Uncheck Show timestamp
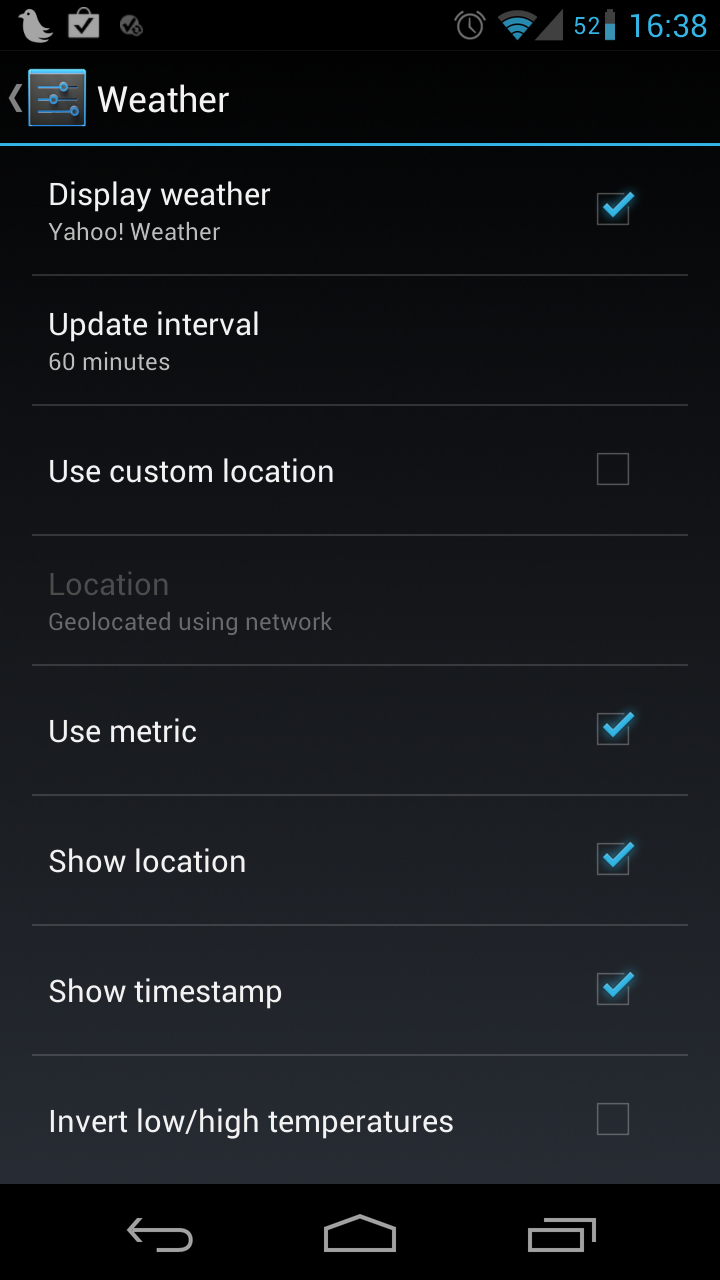 613,988
